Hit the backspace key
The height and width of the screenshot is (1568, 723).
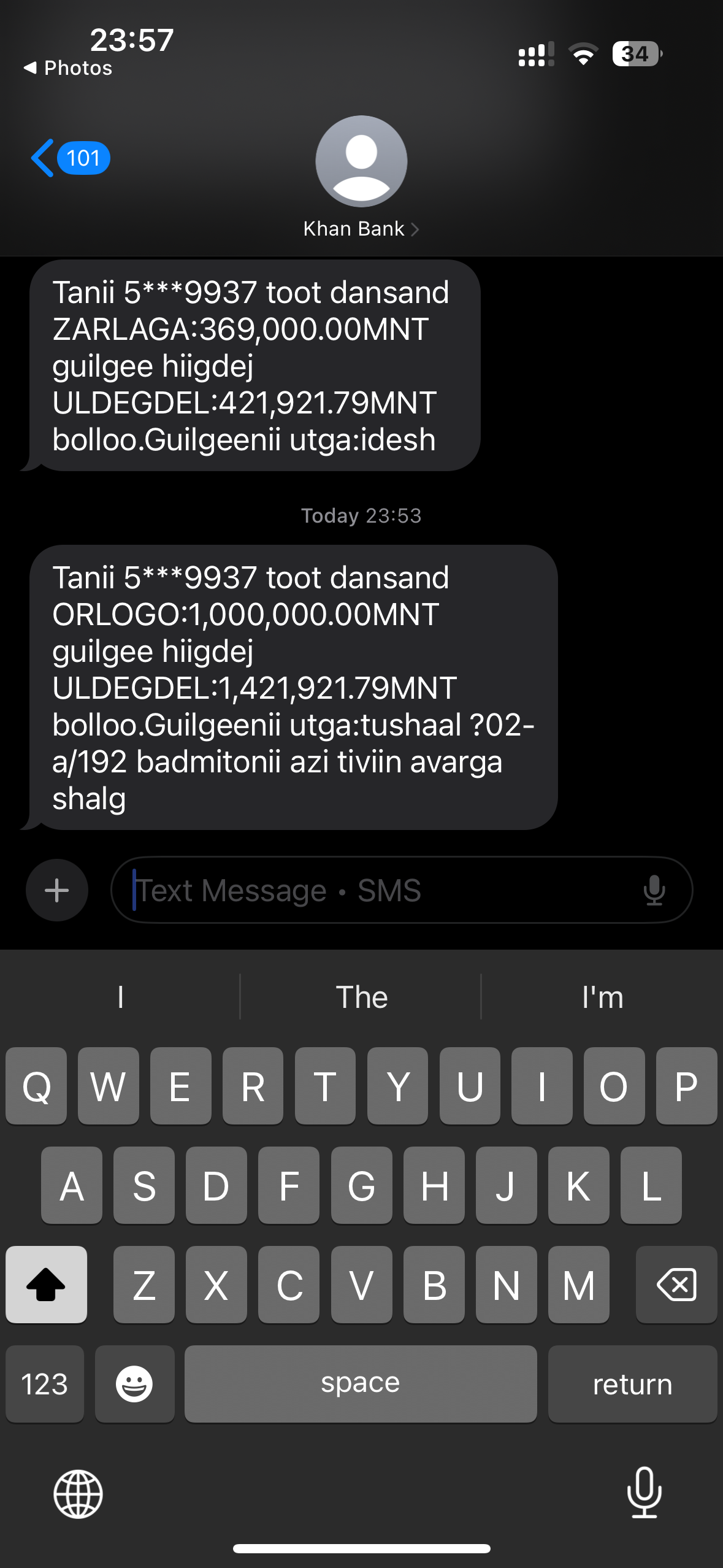click(x=676, y=1285)
